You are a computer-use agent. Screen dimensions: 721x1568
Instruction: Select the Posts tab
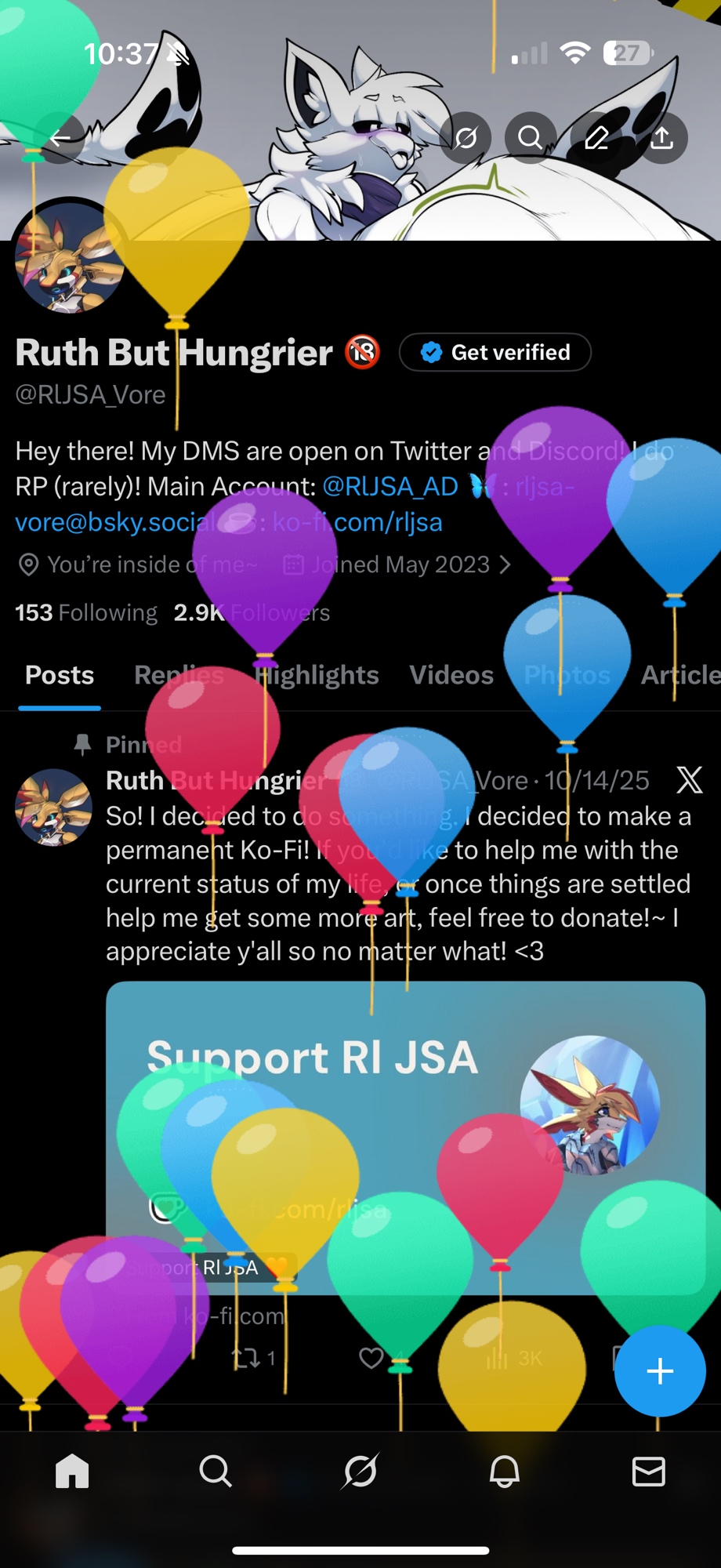click(x=60, y=675)
